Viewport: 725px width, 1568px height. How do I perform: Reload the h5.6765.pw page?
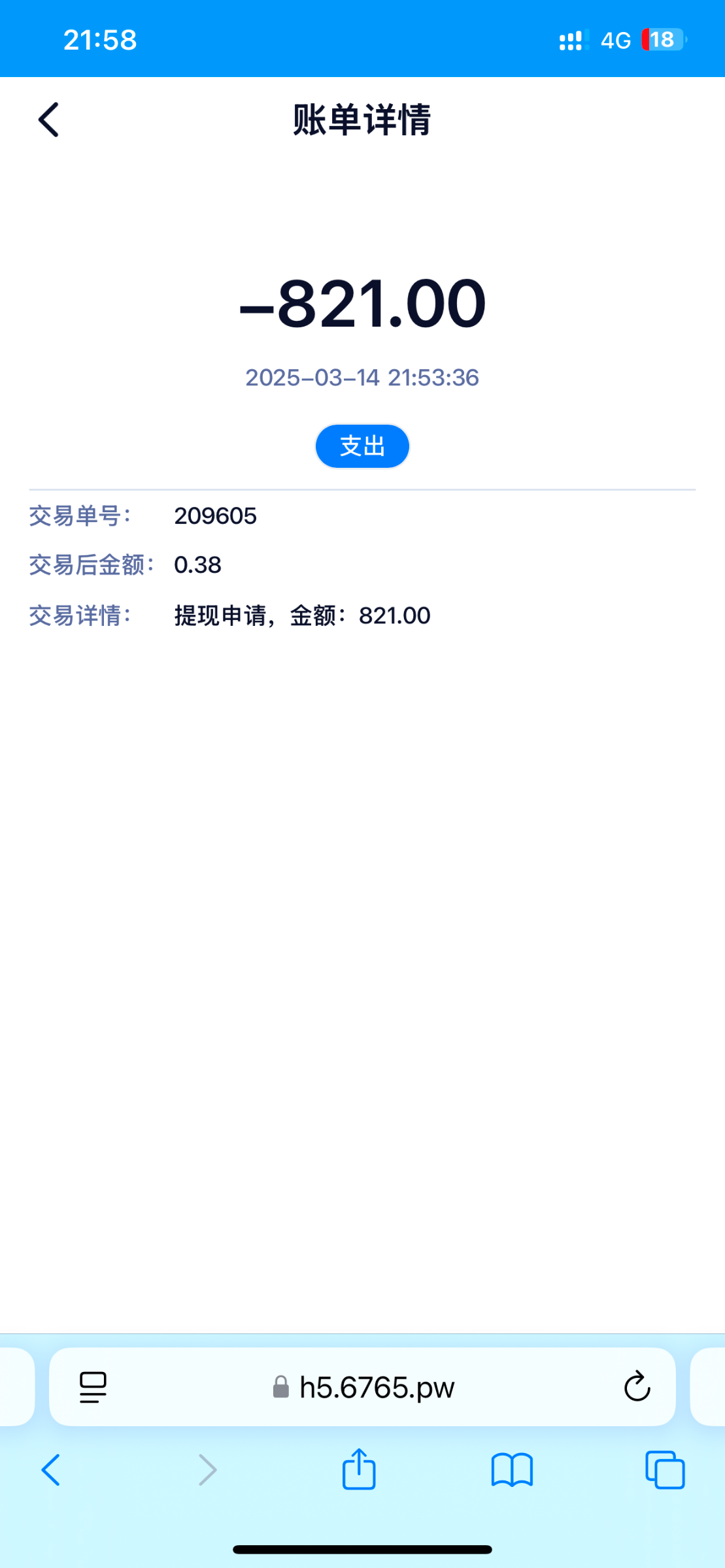point(637,1387)
